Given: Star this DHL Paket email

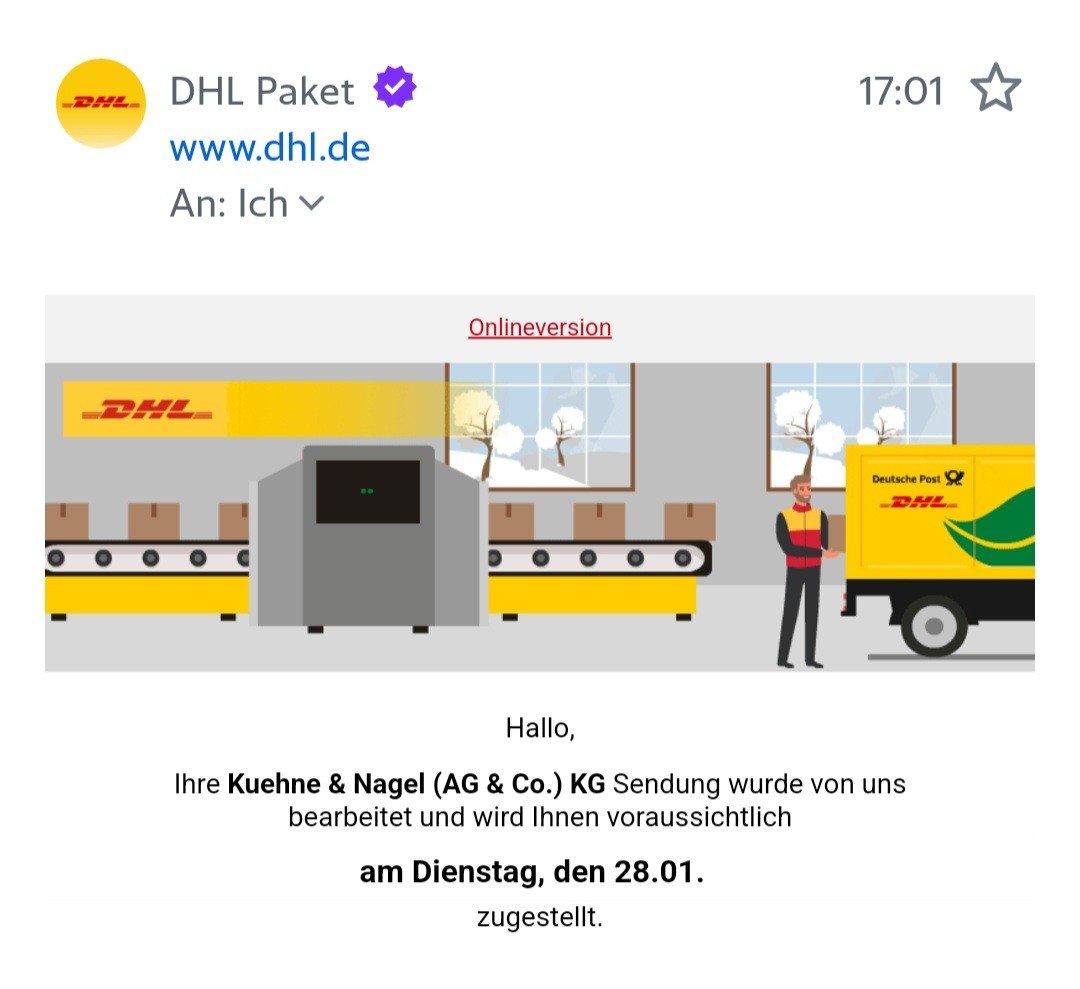Looking at the screenshot, I should (x=995, y=90).
